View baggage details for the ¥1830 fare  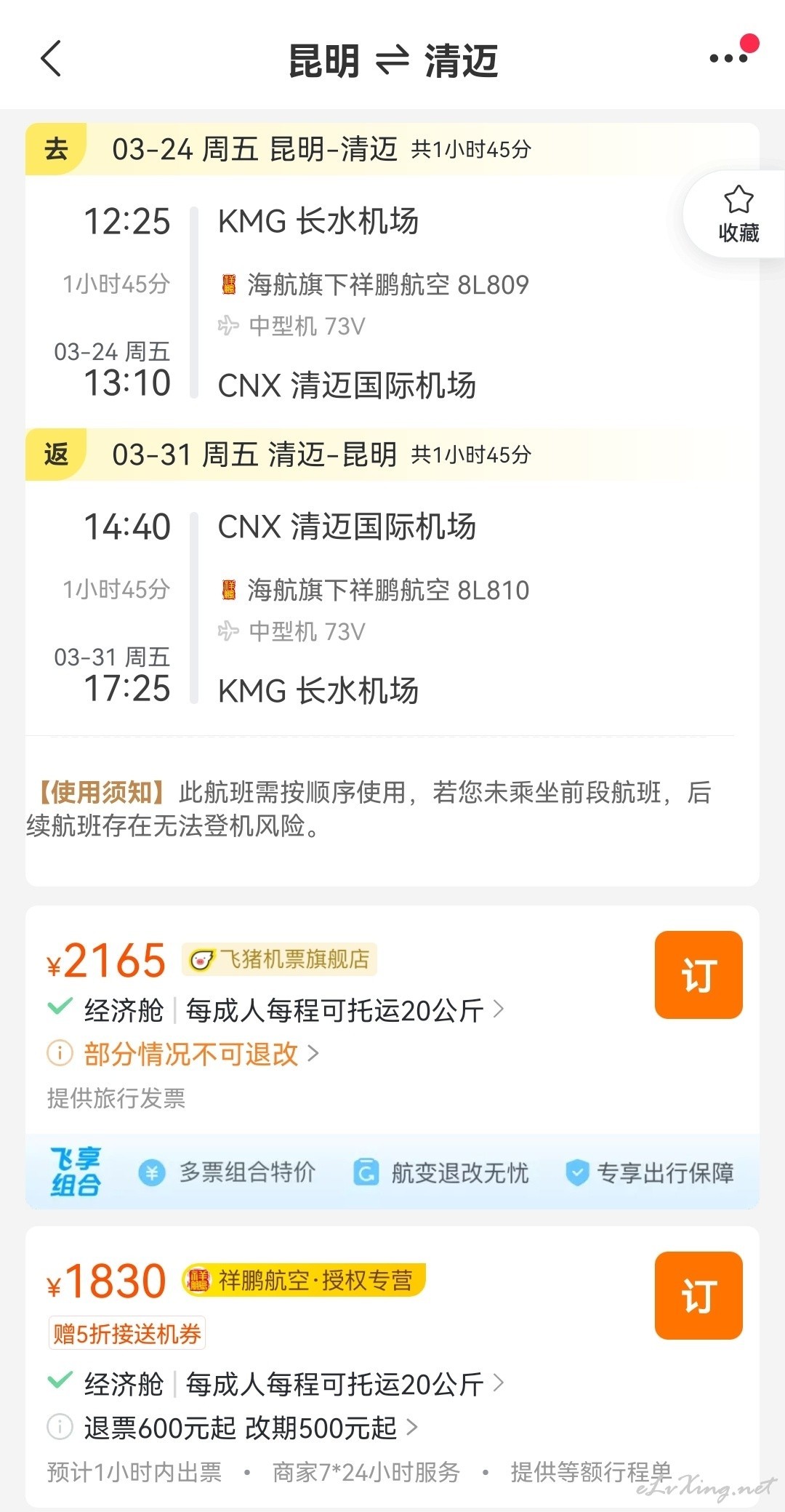coord(345,1384)
